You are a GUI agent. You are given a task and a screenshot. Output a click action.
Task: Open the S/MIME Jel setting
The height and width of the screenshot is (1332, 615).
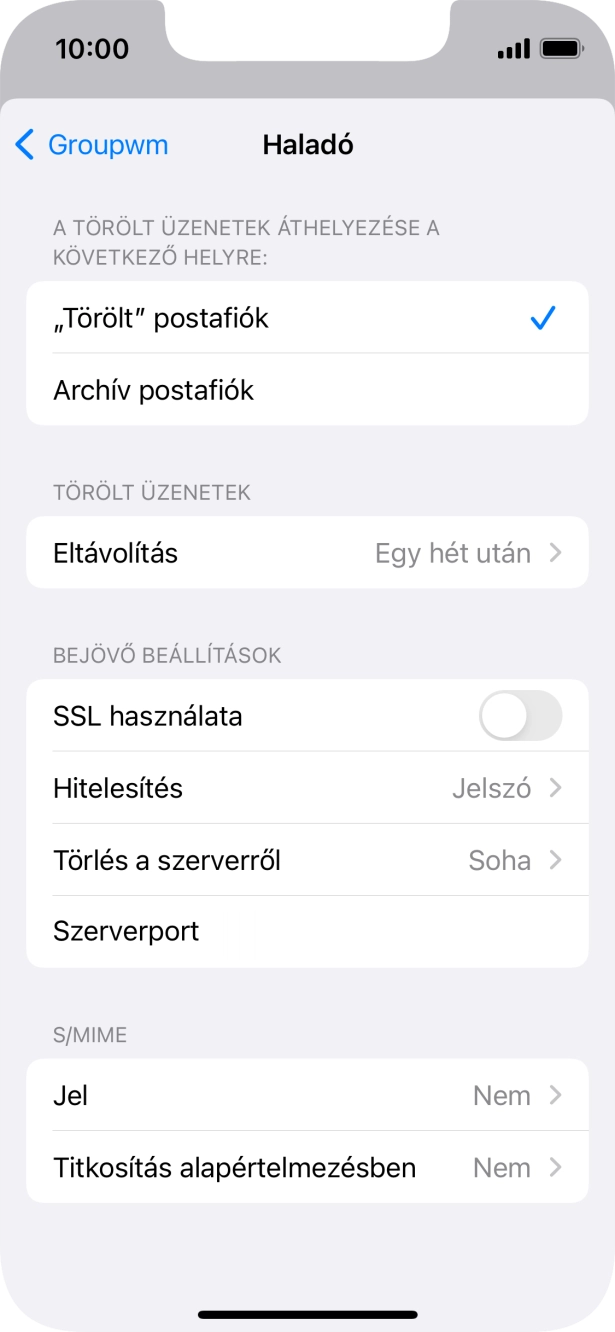point(306,1096)
